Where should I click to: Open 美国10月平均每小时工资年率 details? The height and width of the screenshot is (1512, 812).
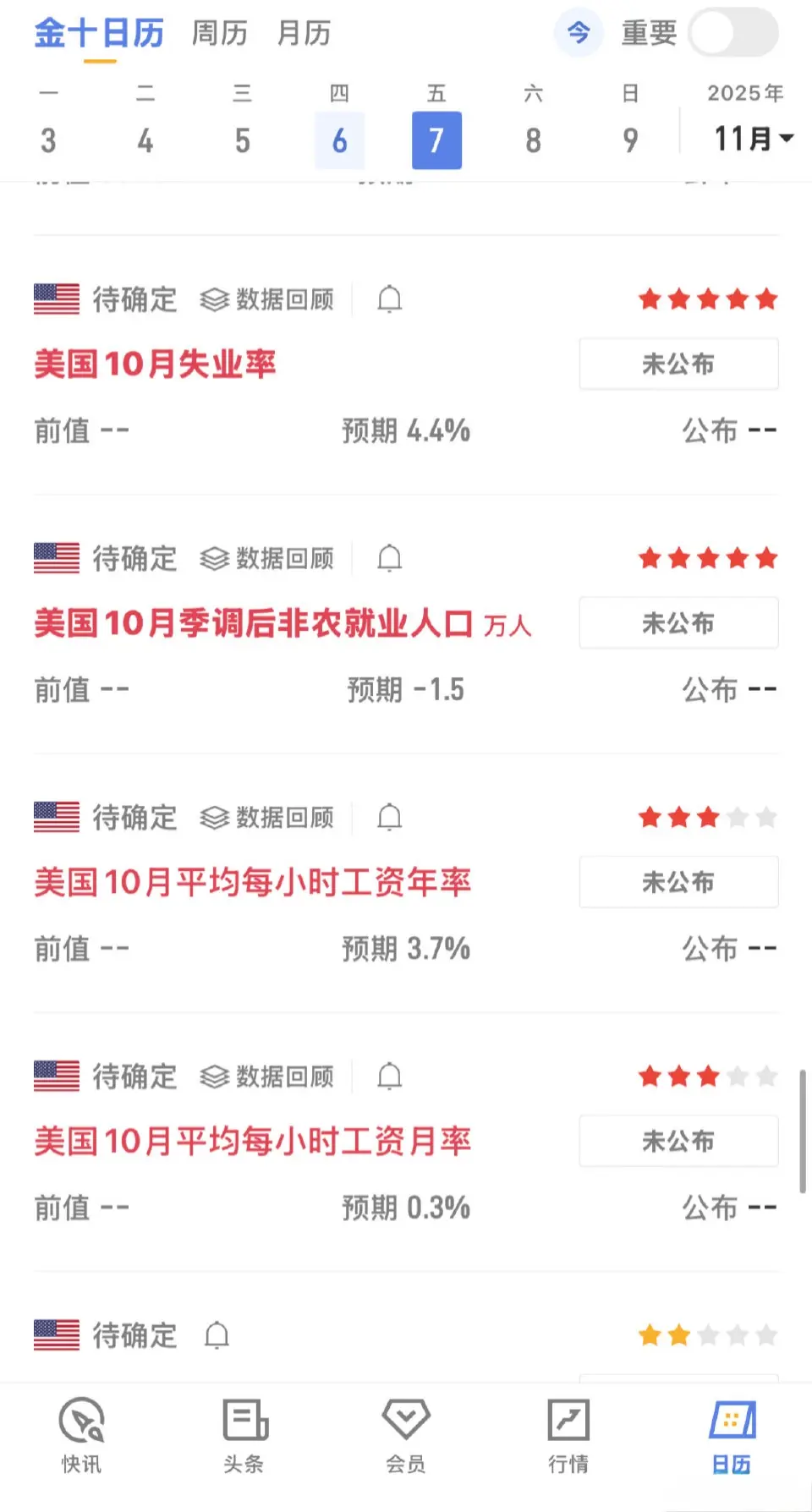(x=252, y=882)
